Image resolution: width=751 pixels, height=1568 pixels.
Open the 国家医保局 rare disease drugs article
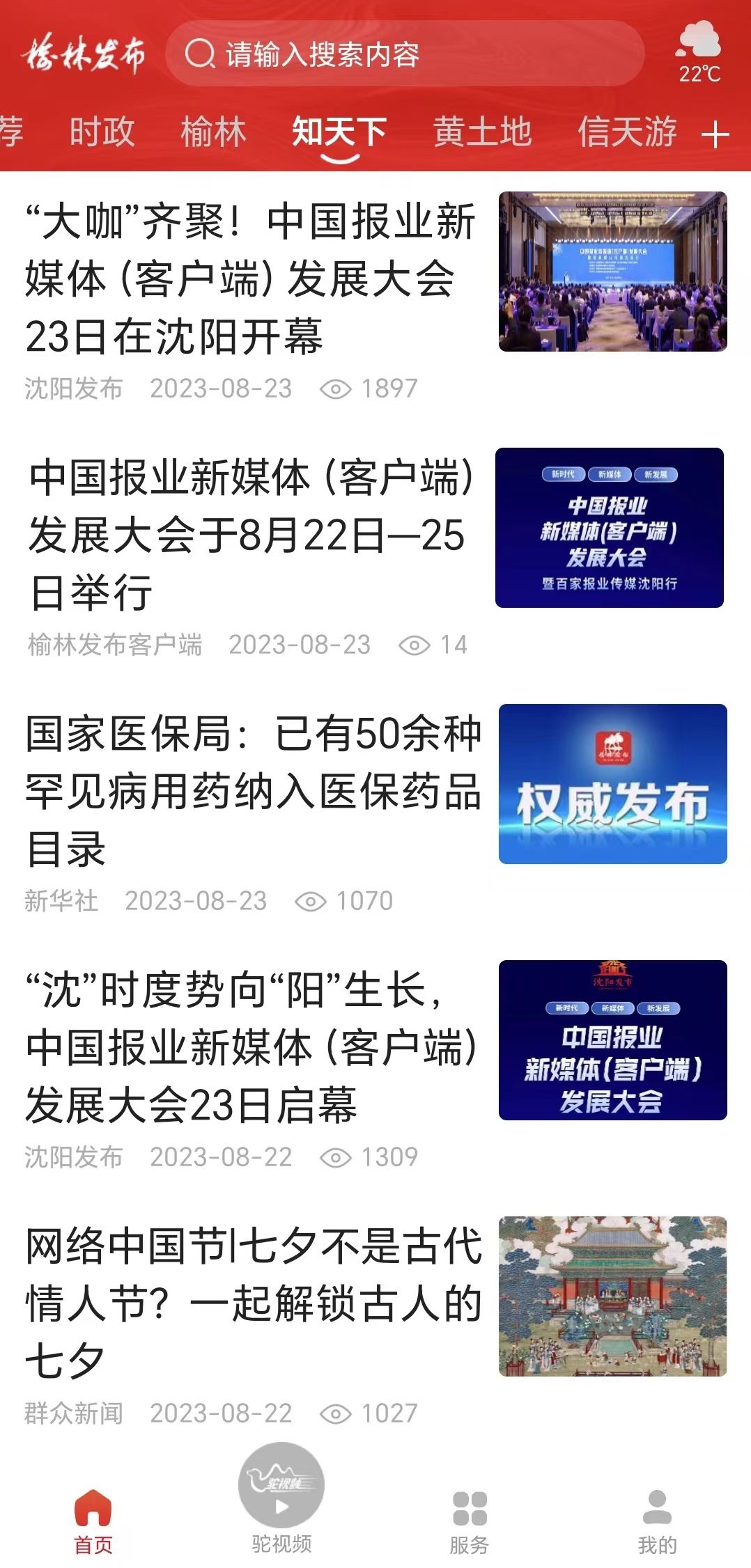pyautogui.click(x=252, y=791)
